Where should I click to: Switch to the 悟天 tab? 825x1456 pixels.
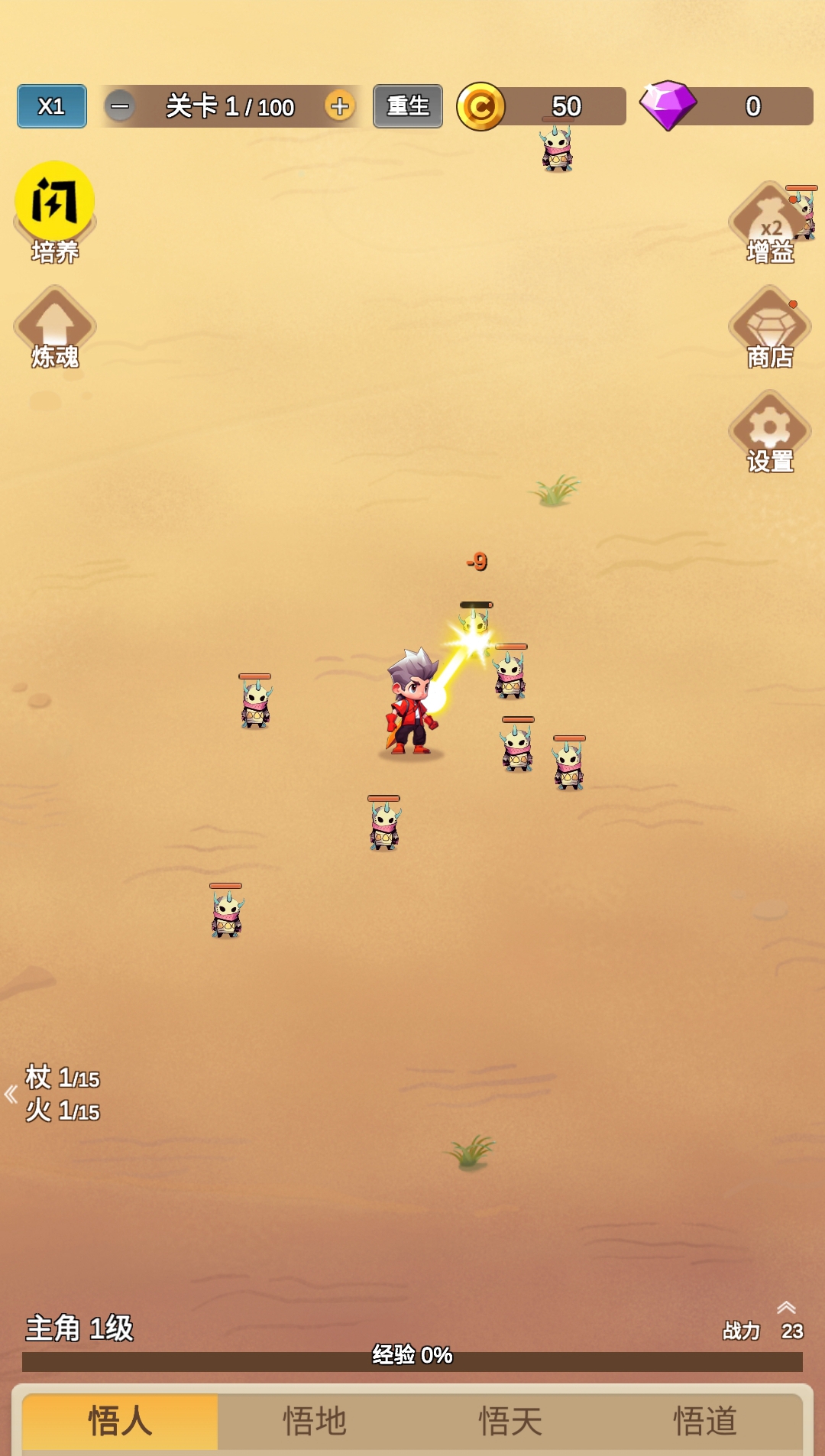pyautogui.click(x=510, y=1422)
